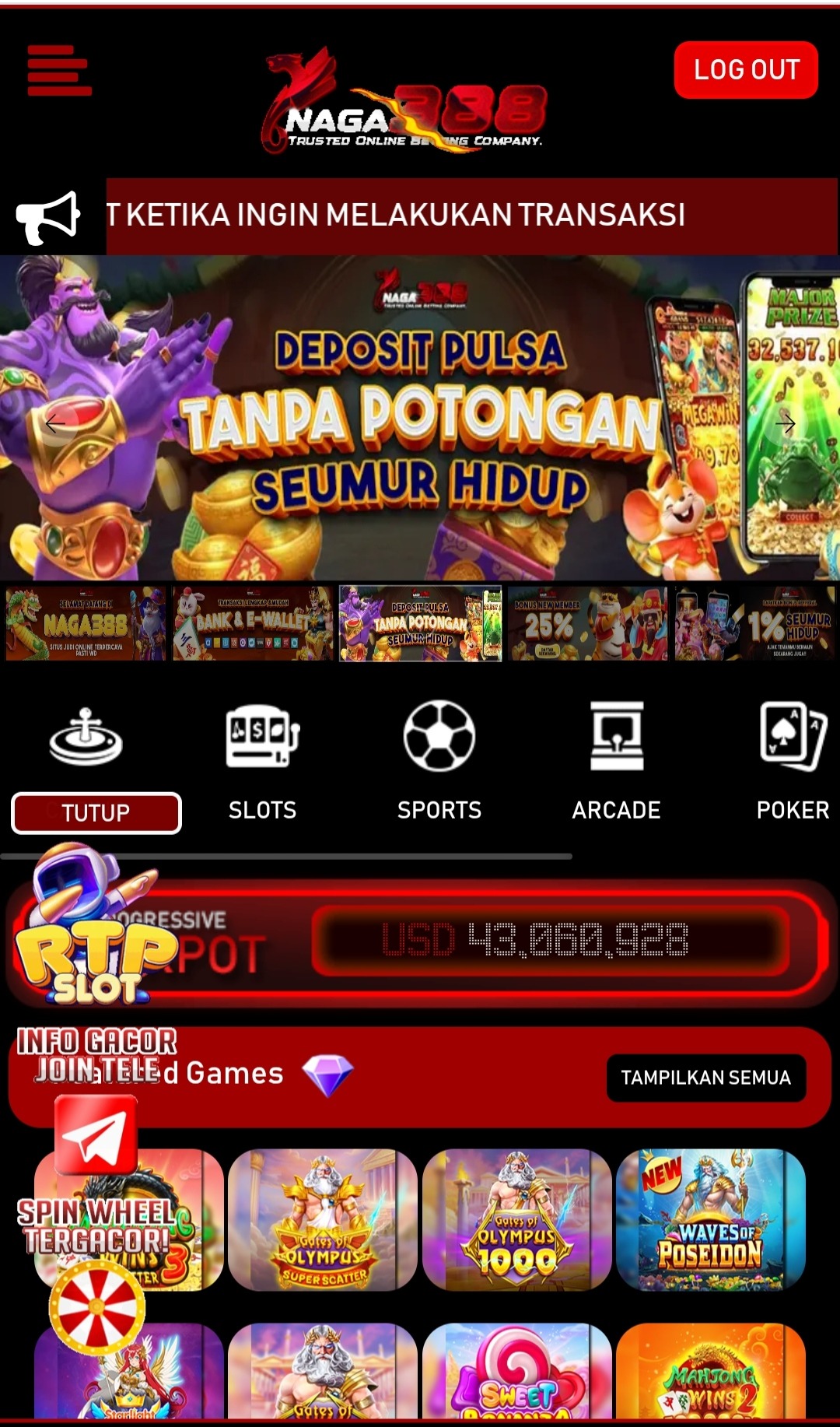Open the hamburger menu
840x1427 pixels.
point(59,71)
